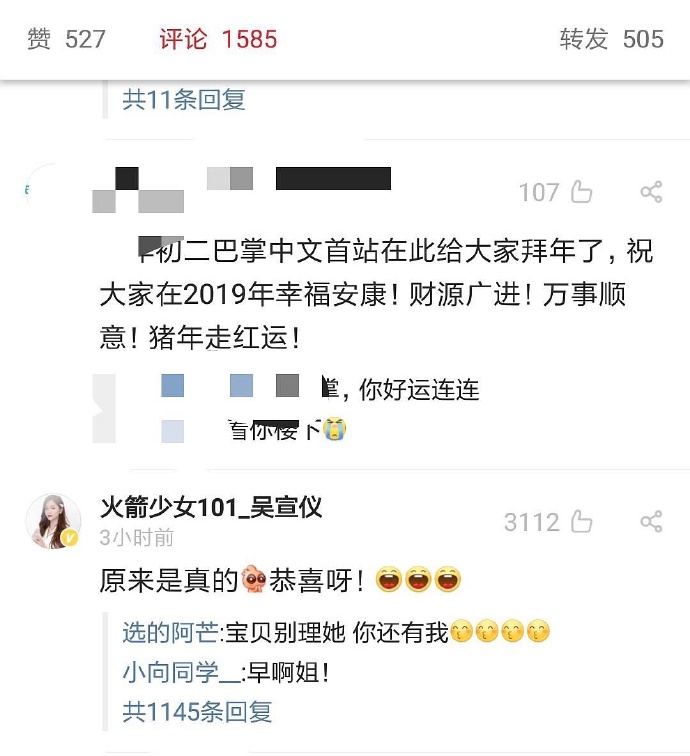Like 吴宣仪's comment with 3112 likes
The height and width of the screenshot is (756, 690).
point(580,522)
